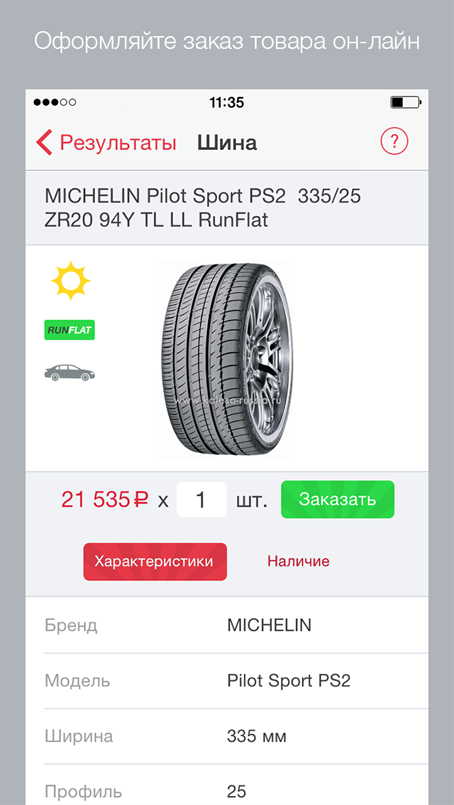Open the help question mark icon

[394, 141]
